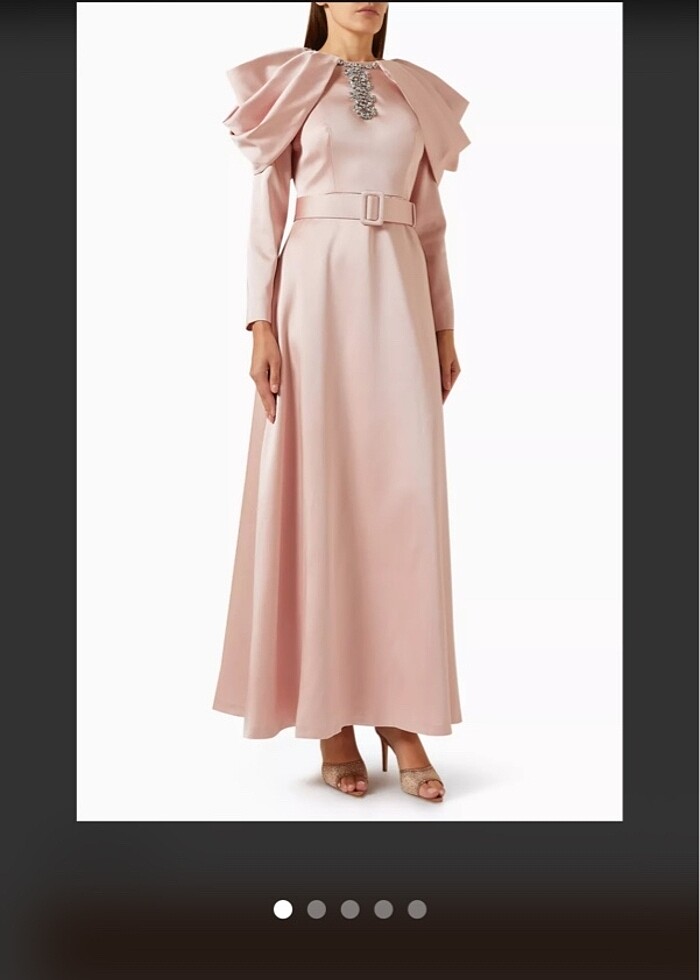This screenshot has height=980, width=700.
Task: Jump to the second image dot
Action: coord(316,909)
